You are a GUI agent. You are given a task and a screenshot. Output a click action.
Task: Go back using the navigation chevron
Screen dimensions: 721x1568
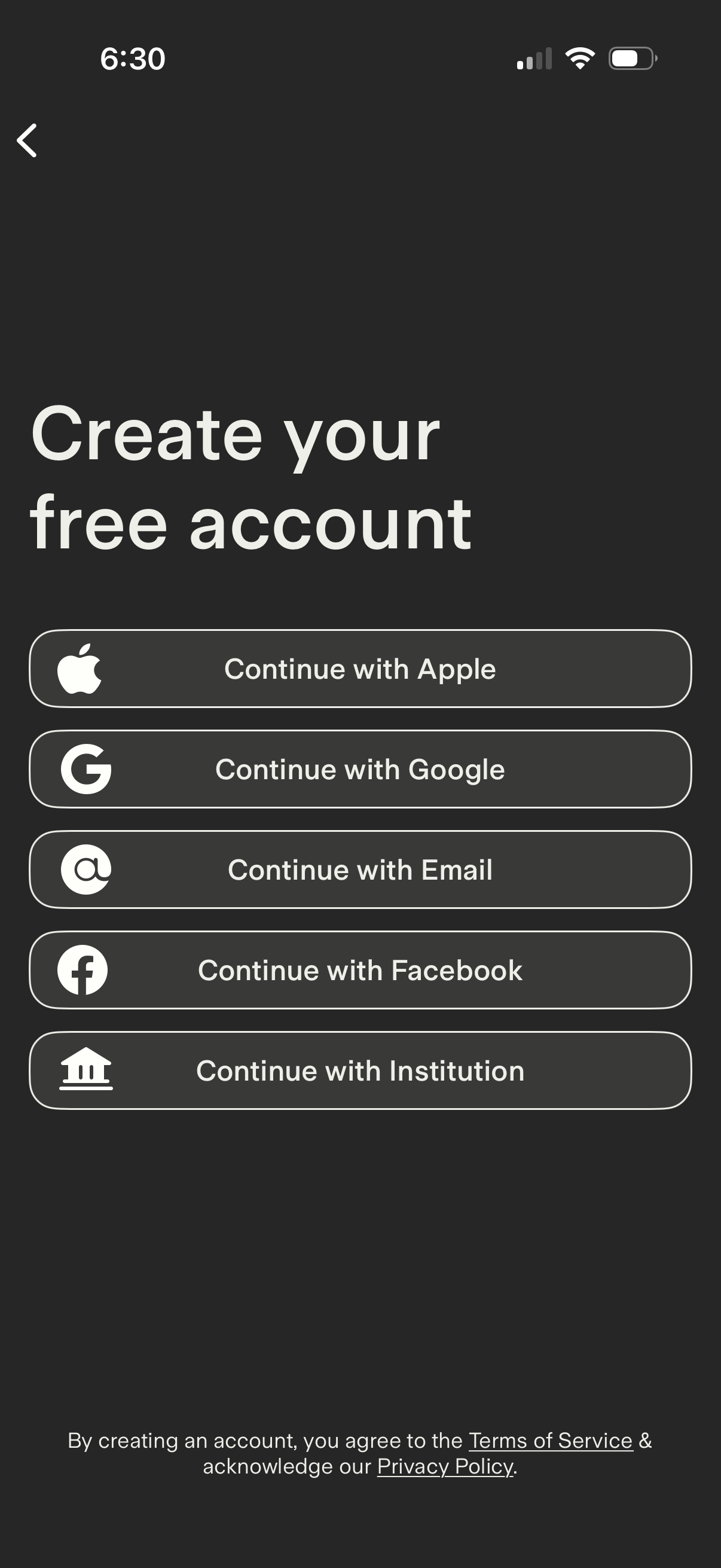pyautogui.click(x=28, y=140)
